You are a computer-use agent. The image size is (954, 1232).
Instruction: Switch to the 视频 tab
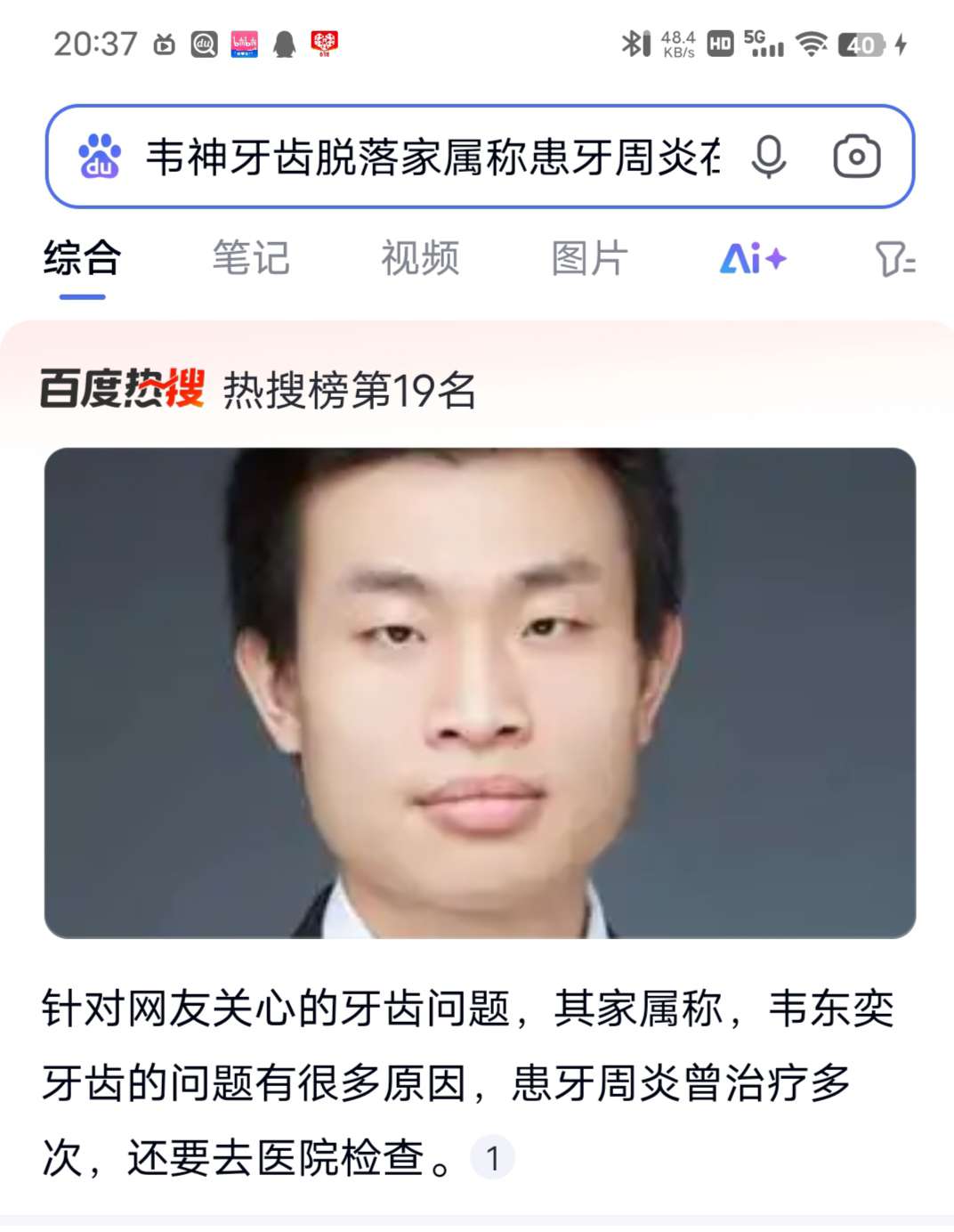420,259
